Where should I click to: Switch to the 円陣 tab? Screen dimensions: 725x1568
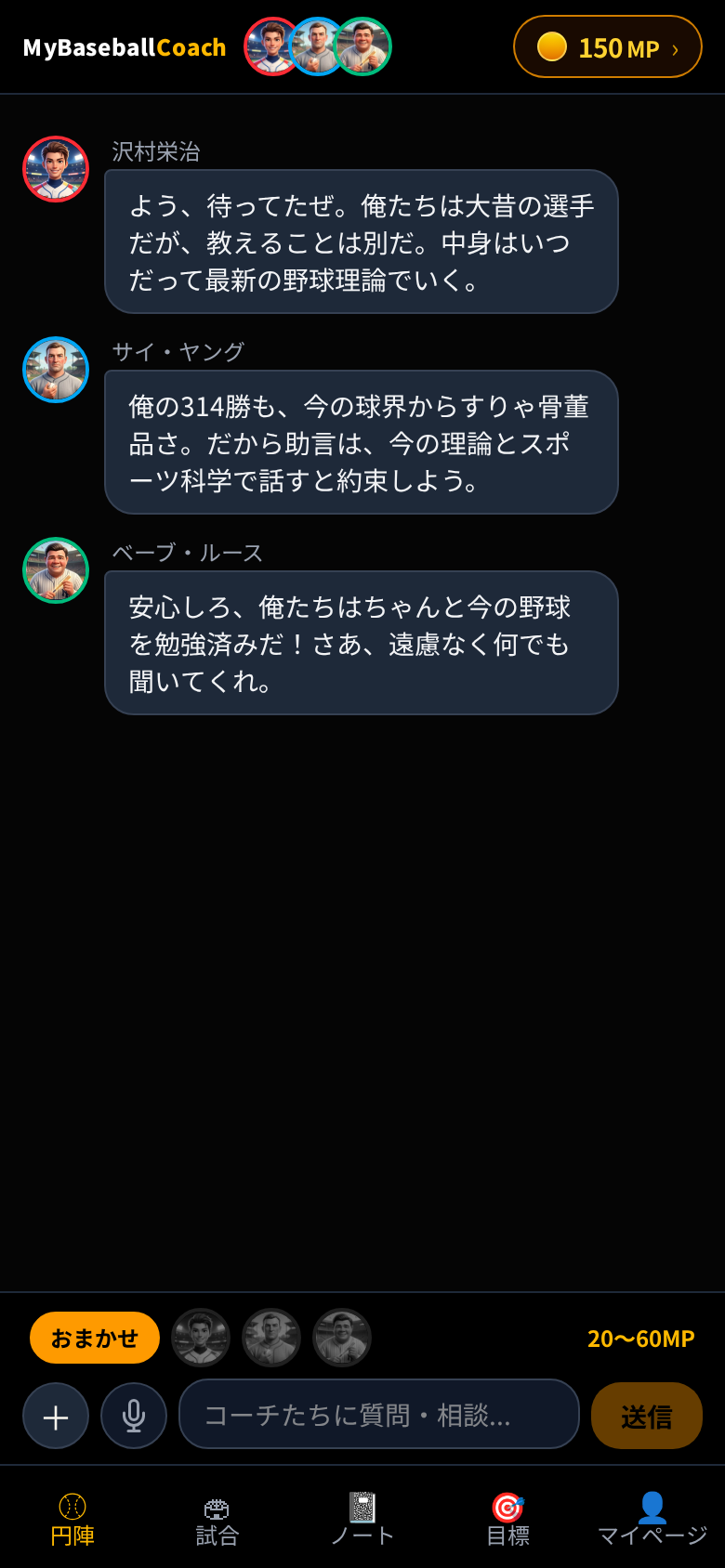point(72,1518)
